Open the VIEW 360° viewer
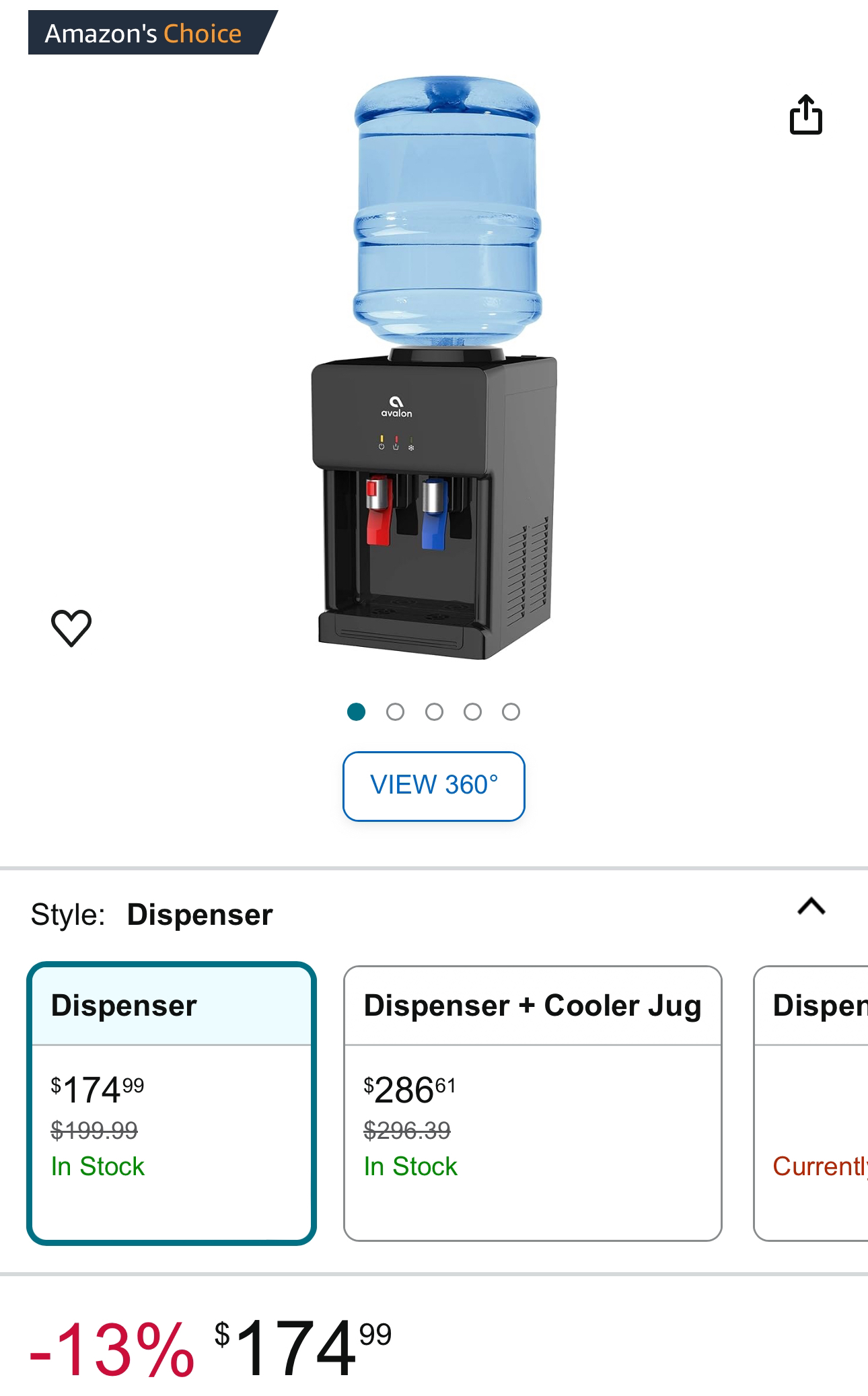This screenshot has height=1396, width=868. point(433,786)
